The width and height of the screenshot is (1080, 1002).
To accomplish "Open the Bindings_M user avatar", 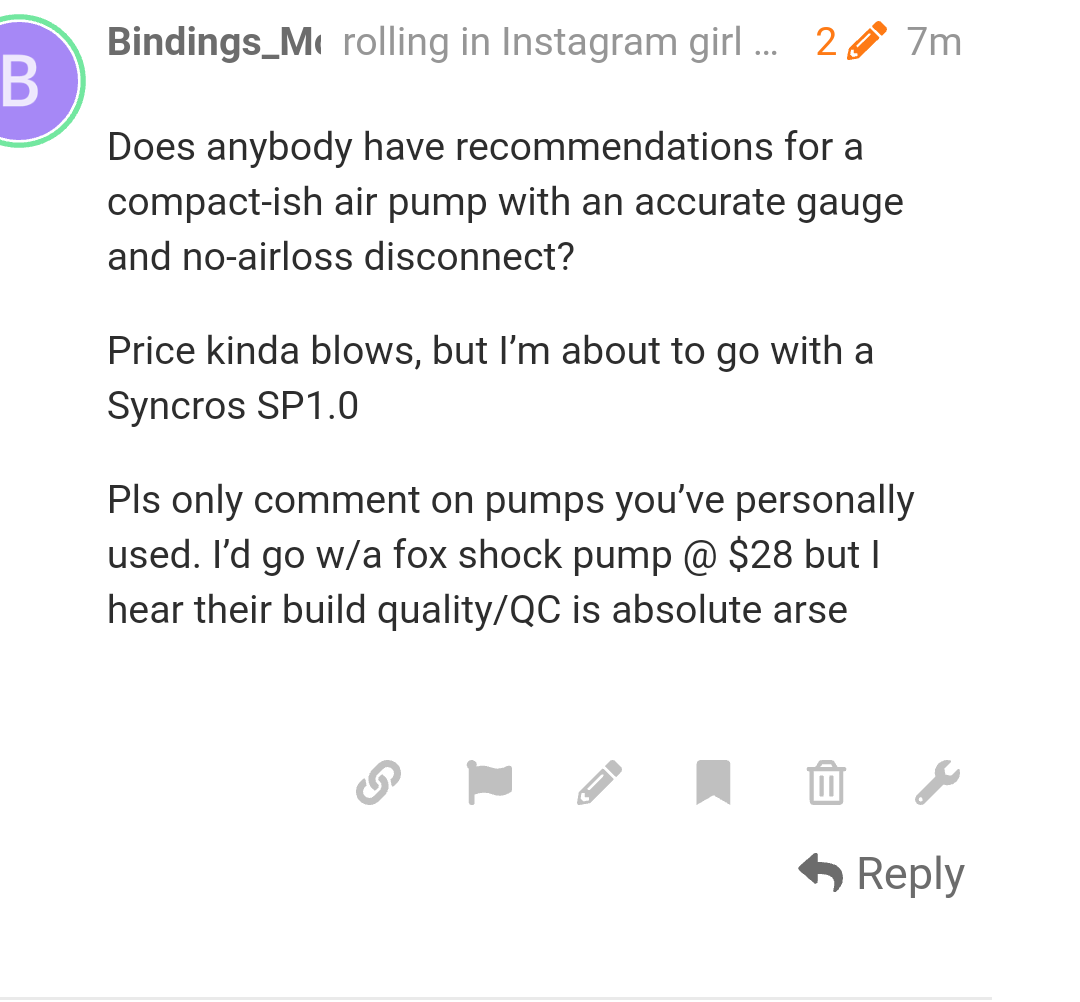I will [x=32, y=84].
